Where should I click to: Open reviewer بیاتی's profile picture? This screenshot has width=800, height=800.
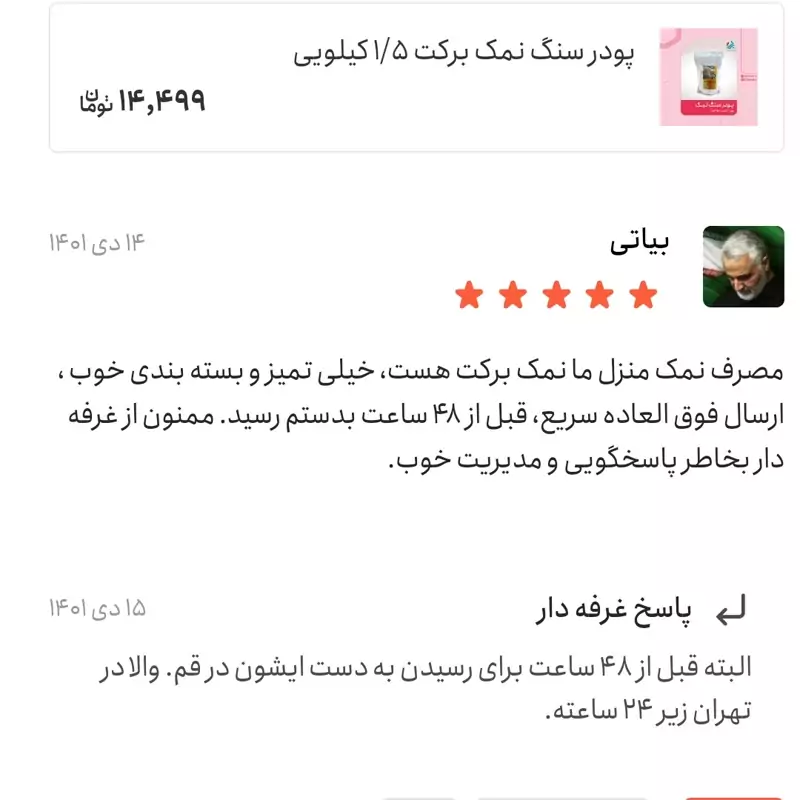click(x=743, y=267)
